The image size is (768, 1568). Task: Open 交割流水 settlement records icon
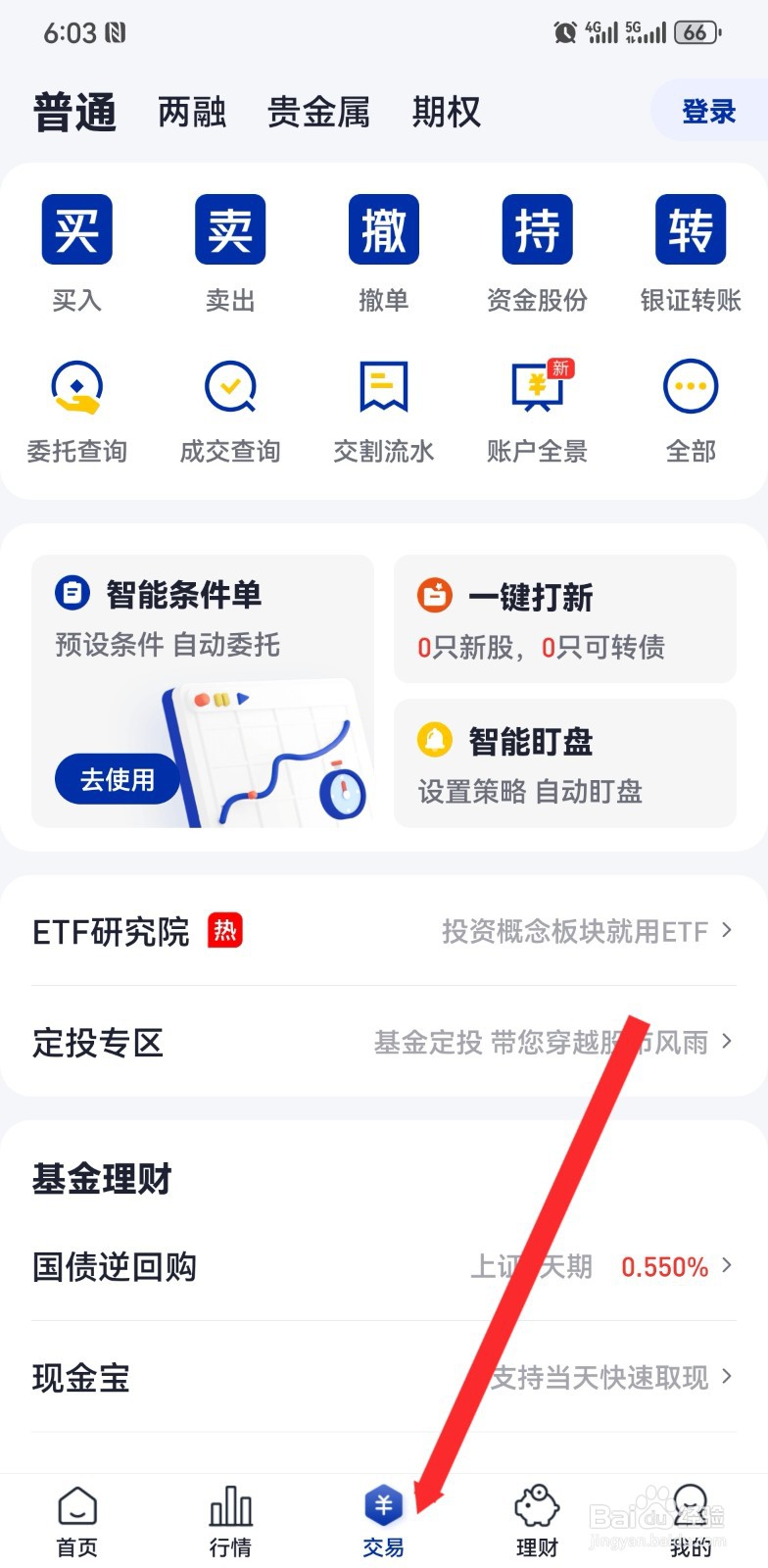pos(383,389)
